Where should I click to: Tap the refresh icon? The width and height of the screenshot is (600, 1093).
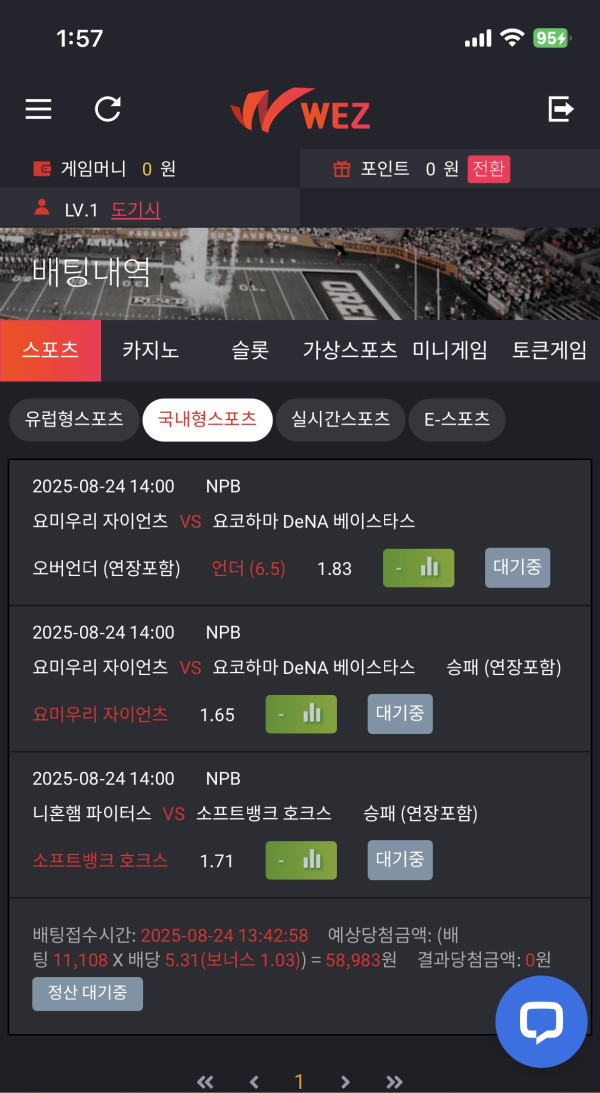[x=107, y=109]
